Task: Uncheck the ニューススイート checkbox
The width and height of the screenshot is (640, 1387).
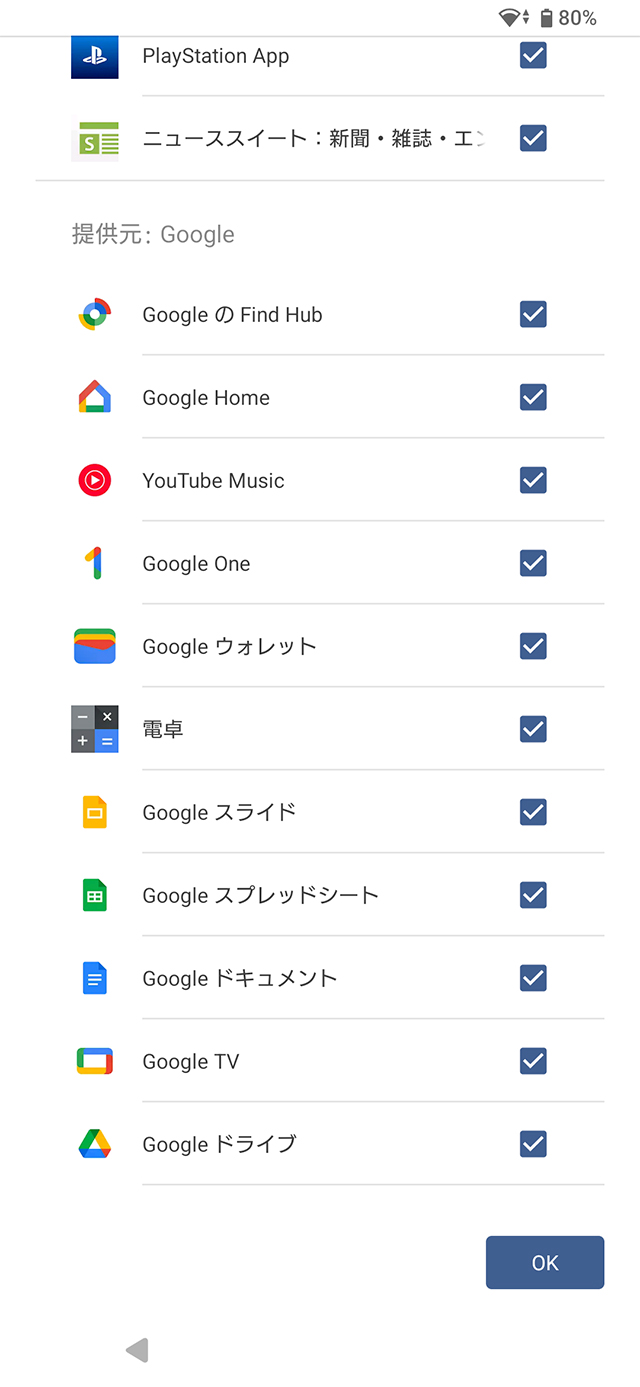Action: 533,138
